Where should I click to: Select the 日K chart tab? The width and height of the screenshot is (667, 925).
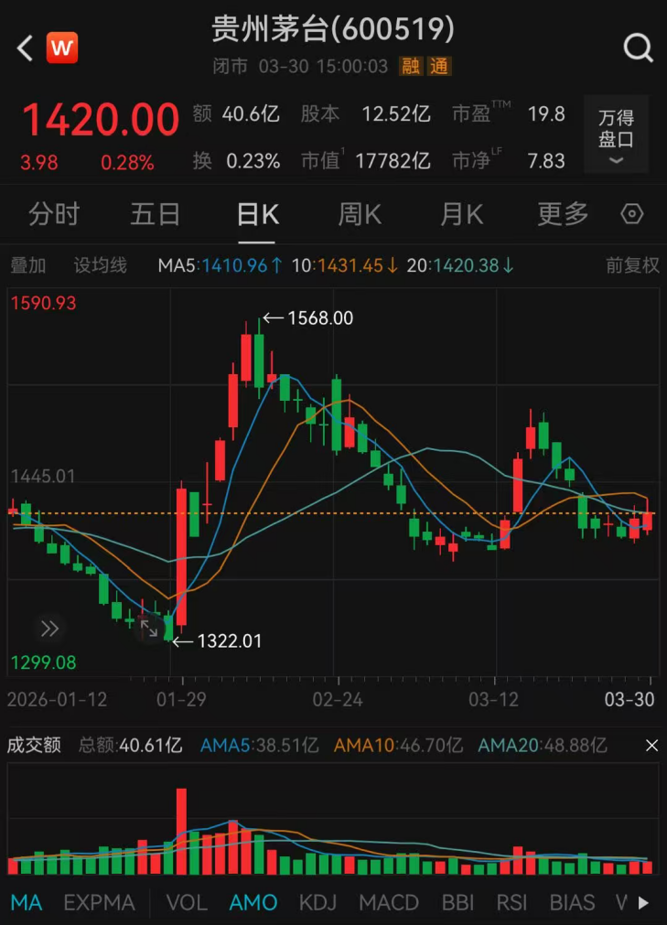point(257,214)
